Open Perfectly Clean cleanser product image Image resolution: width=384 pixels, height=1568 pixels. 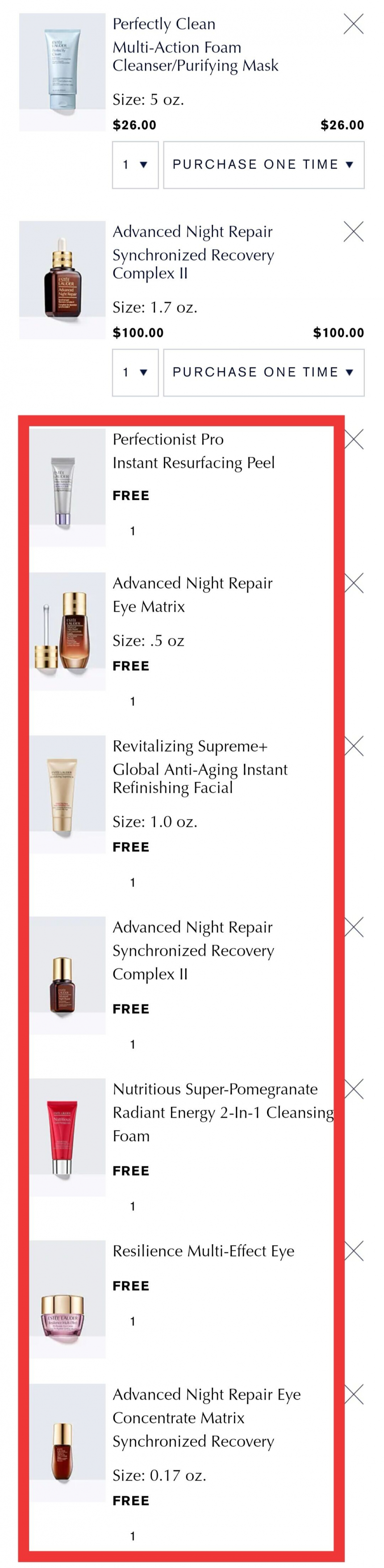[62, 72]
